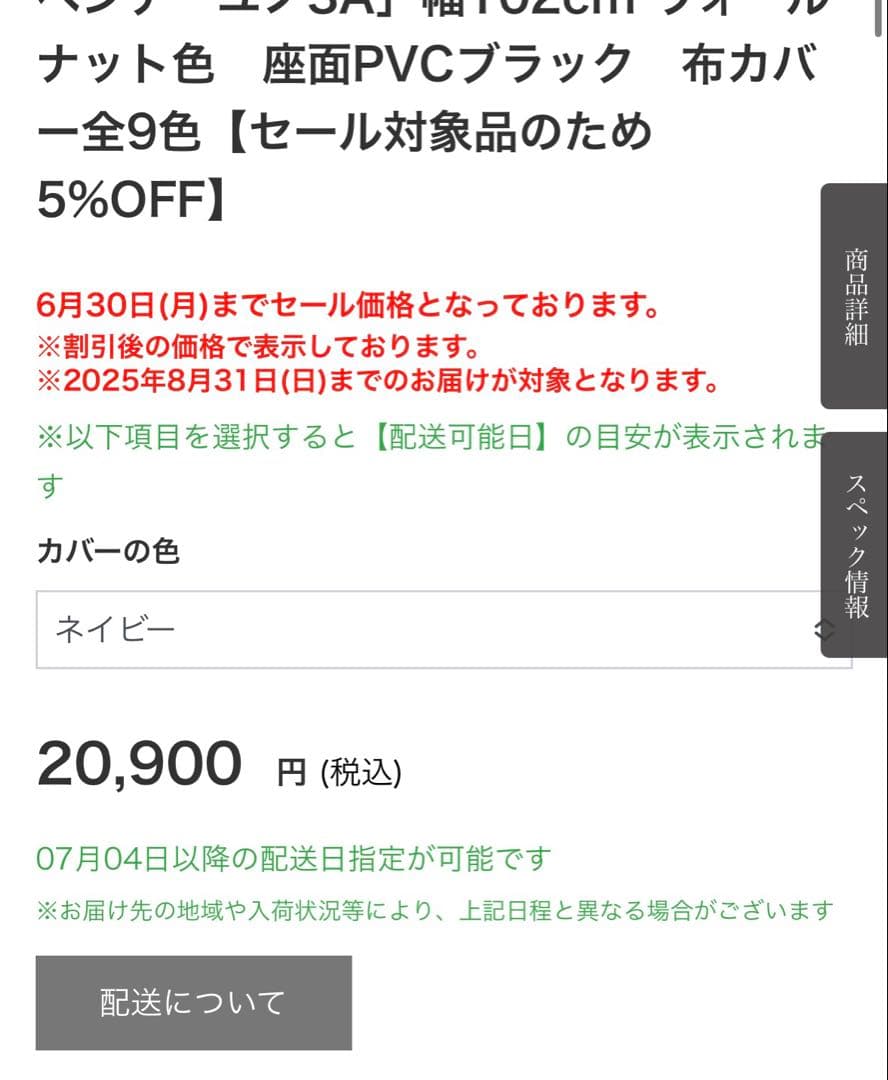The height and width of the screenshot is (1080, 888).
Task: Click the 配送について button
Action: click(193, 1001)
